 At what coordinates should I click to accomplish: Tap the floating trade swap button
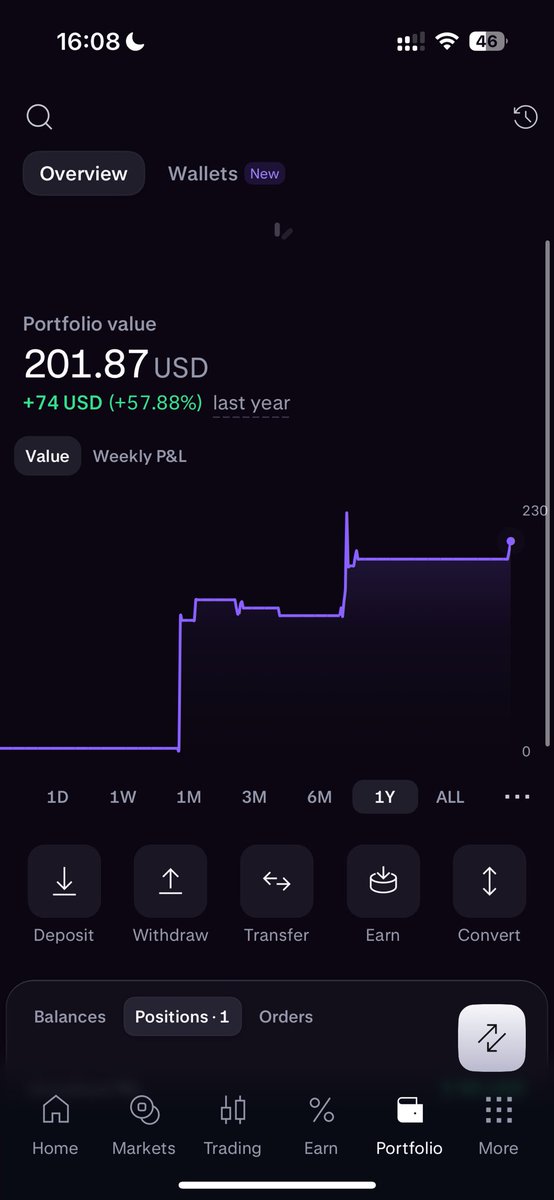pos(491,1038)
